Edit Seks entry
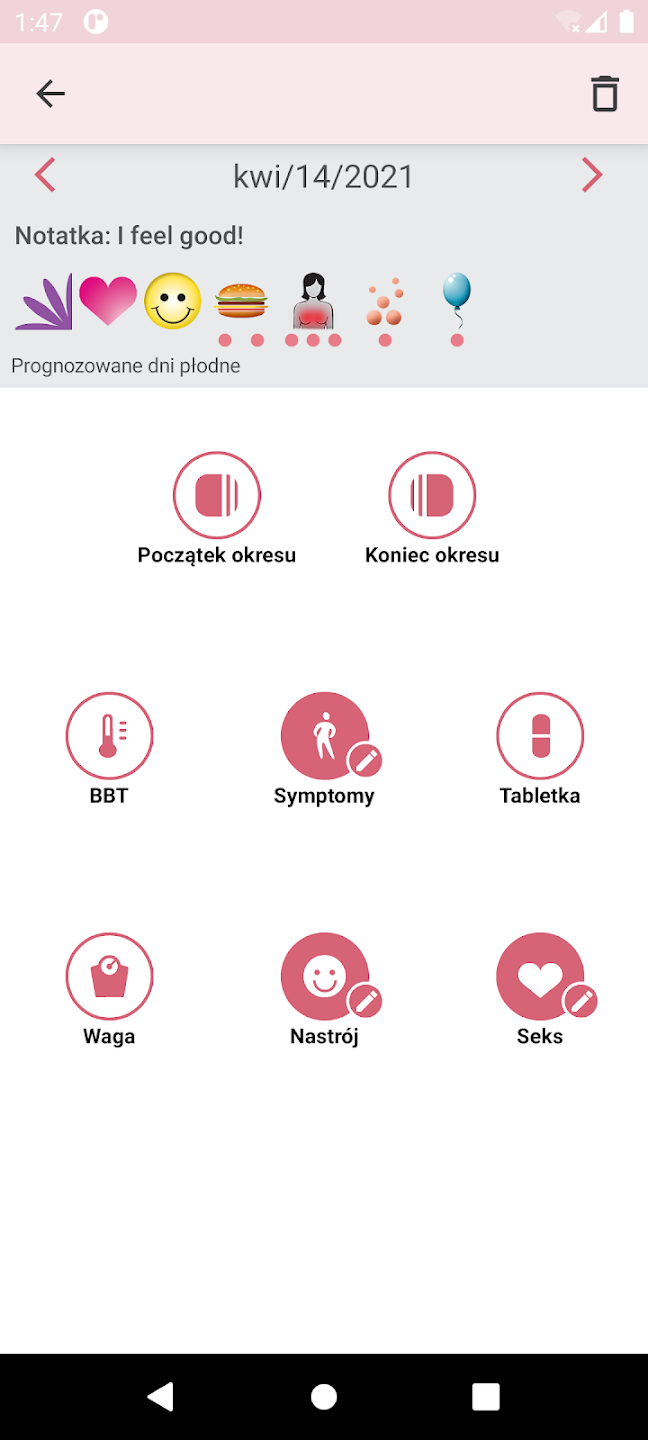This screenshot has height=1440, width=648. (x=540, y=977)
